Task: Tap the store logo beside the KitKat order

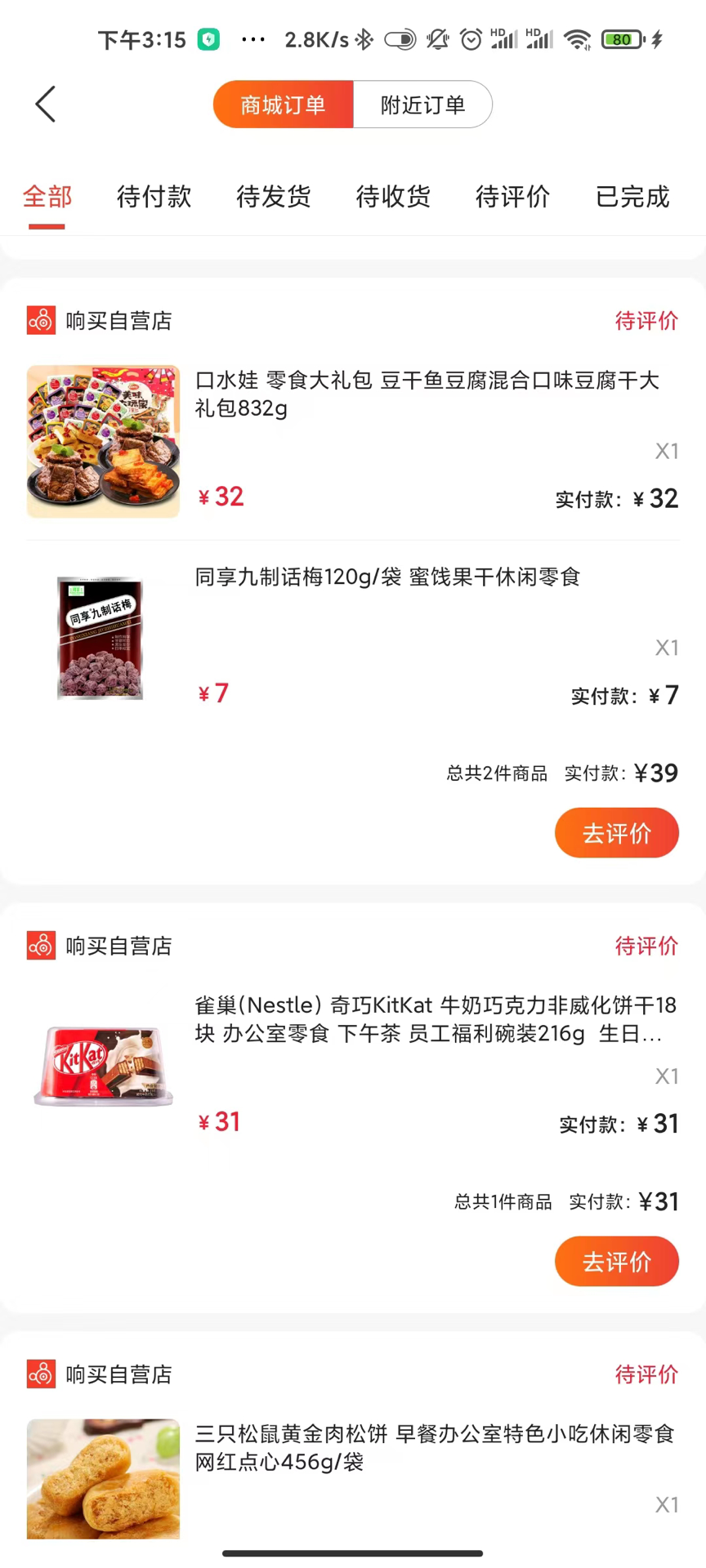Action: click(x=41, y=945)
